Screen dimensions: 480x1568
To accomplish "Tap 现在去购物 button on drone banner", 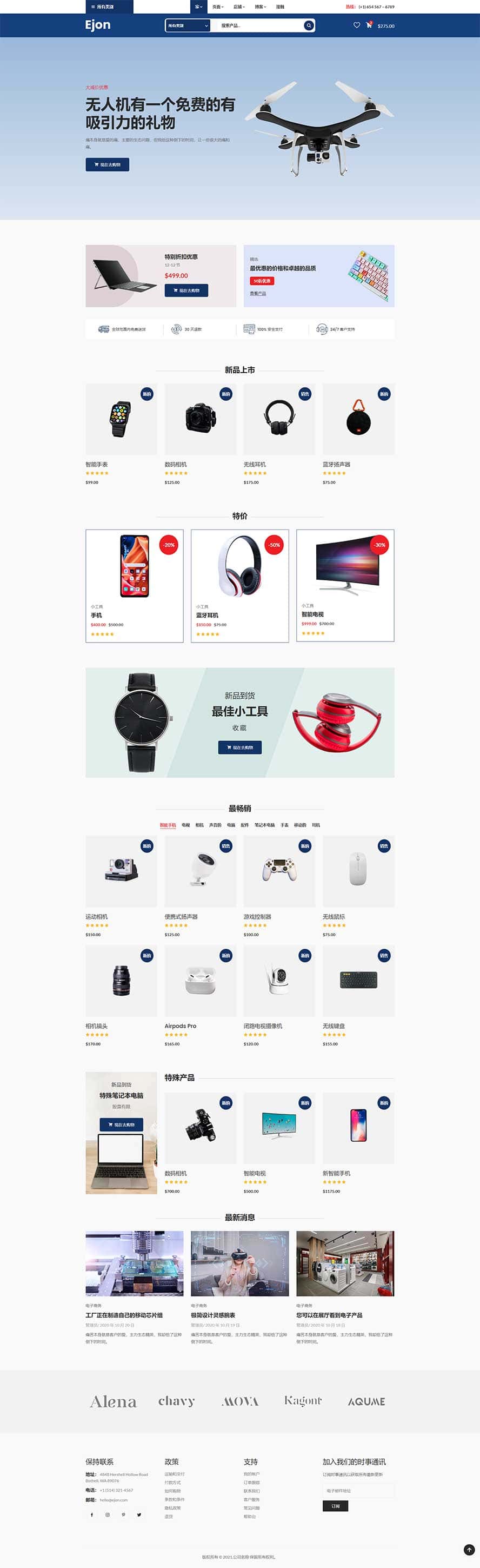I will pyautogui.click(x=107, y=164).
